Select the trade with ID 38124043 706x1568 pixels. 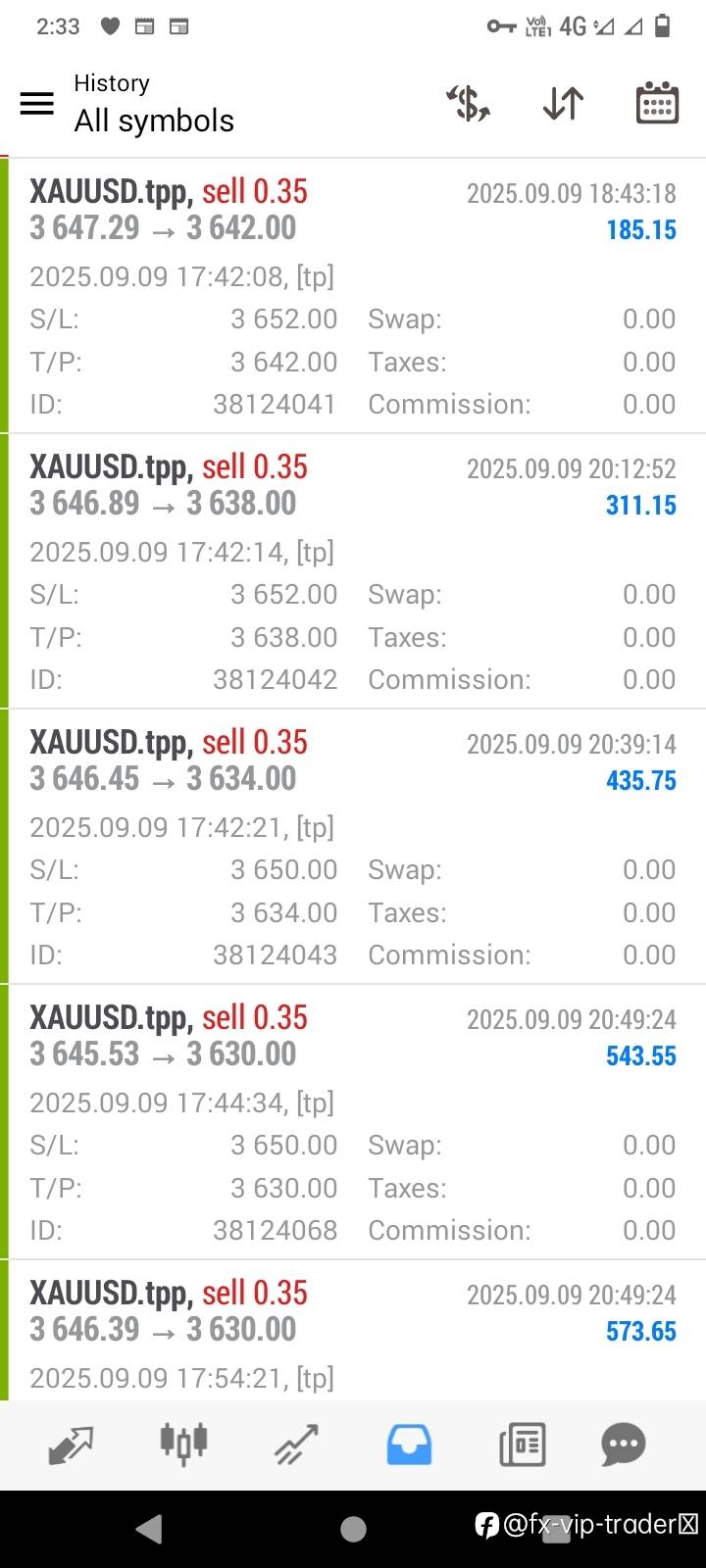click(x=353, y=847)
